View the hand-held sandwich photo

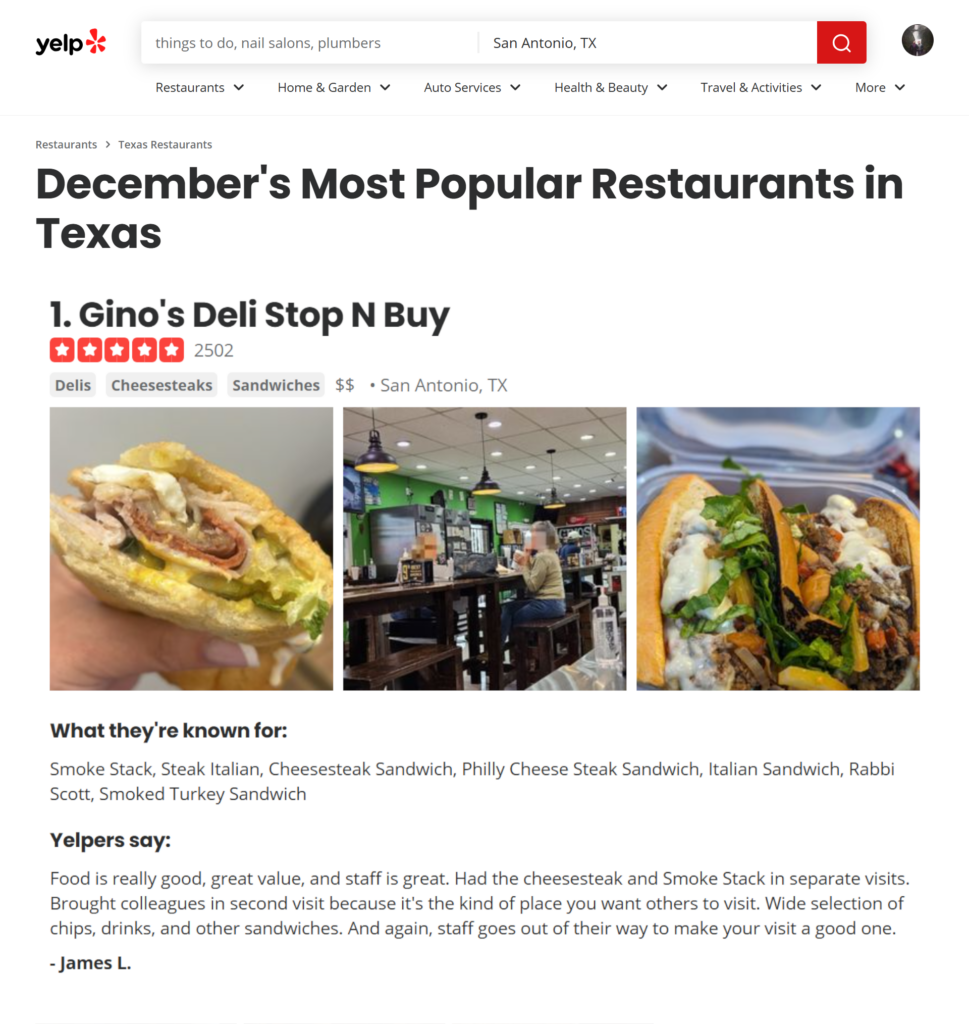pos(191,548)
